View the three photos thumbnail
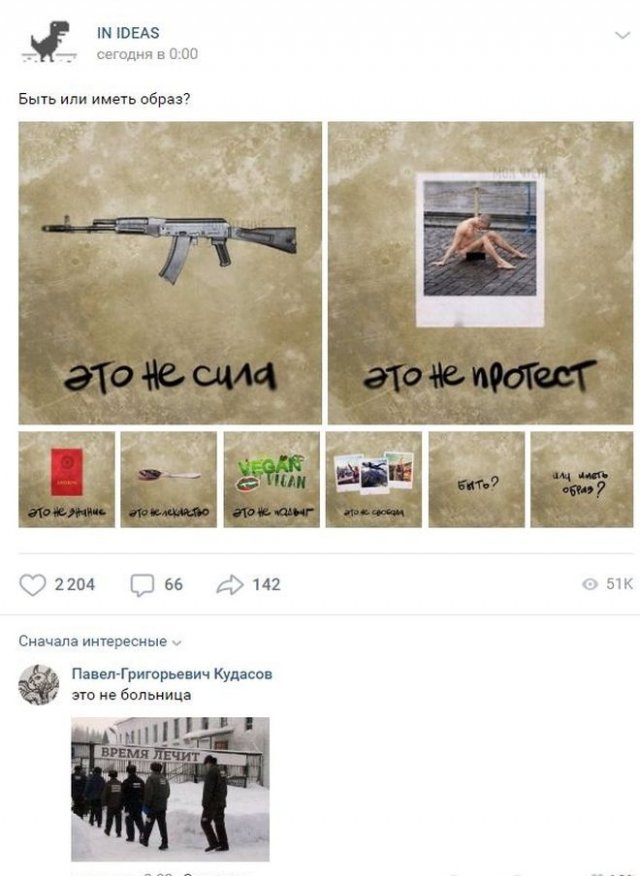This screenshot has width=640, height=876. [373, 479]
